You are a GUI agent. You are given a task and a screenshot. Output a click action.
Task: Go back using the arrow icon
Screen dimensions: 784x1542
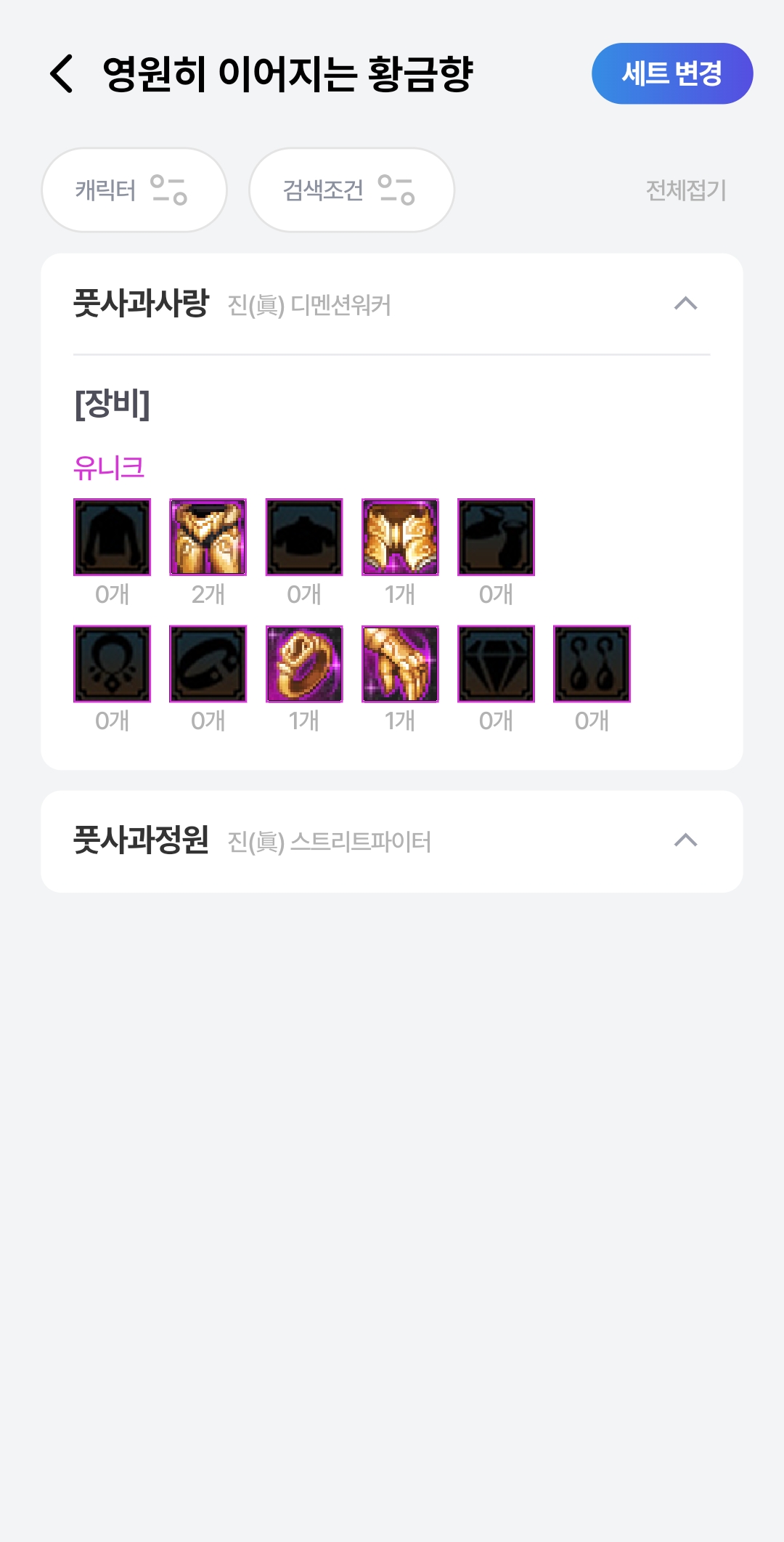pos(62,74)
